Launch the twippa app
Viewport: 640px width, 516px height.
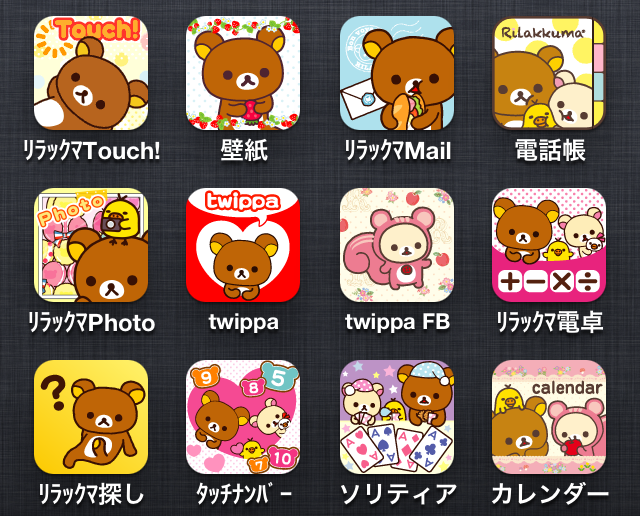tap(243, 245)
